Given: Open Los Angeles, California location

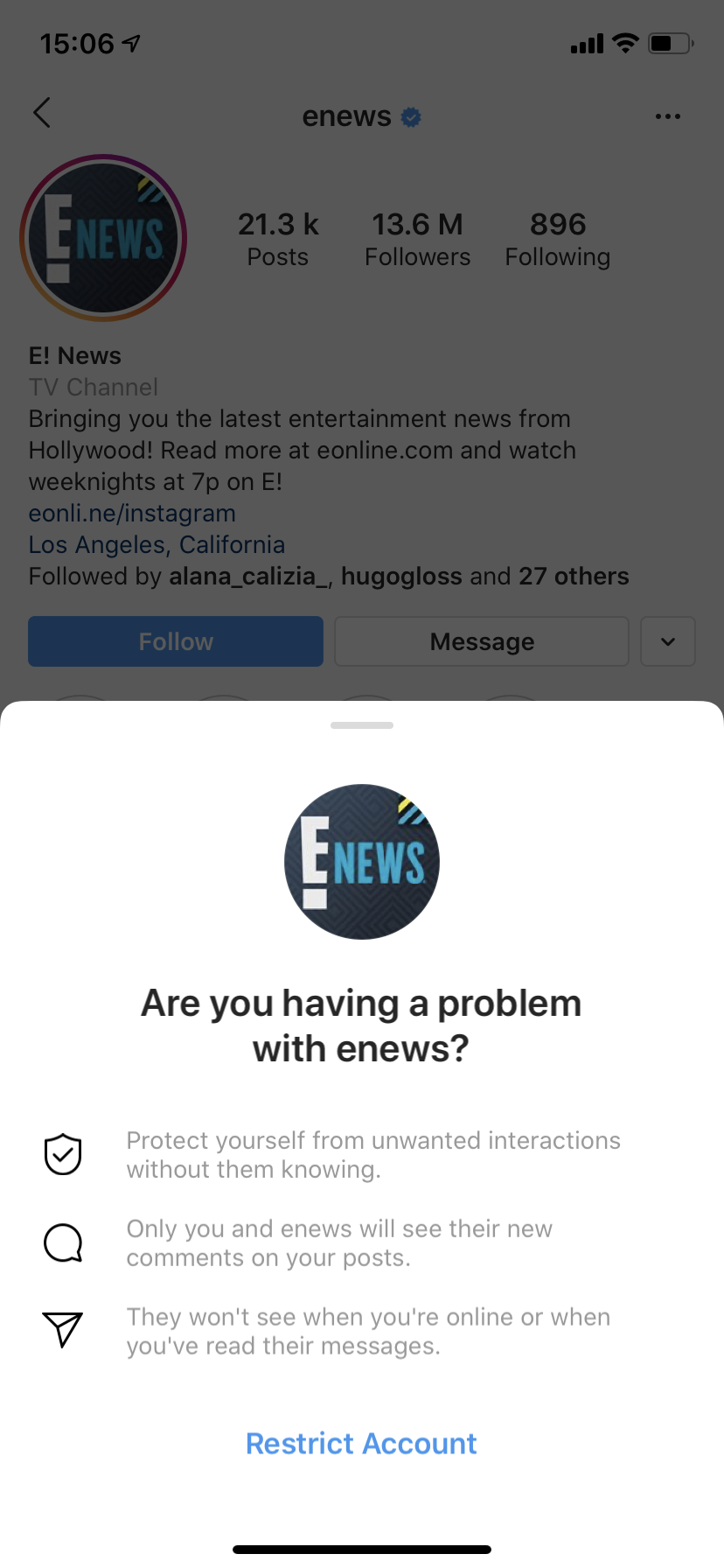Looking at the screenshot, I should pyautogui.click(x=157, y=544).
